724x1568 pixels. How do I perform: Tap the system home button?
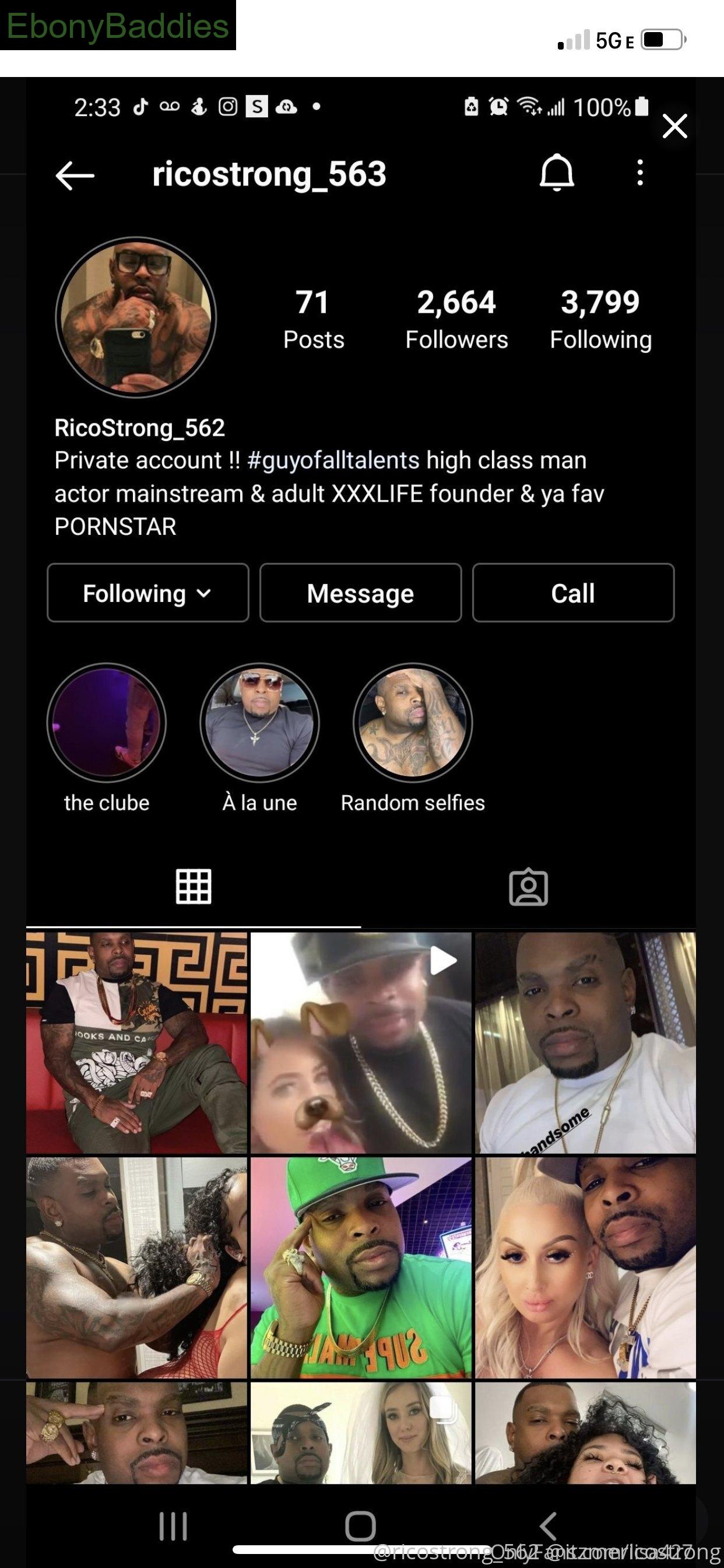[x=360, y=1527]
